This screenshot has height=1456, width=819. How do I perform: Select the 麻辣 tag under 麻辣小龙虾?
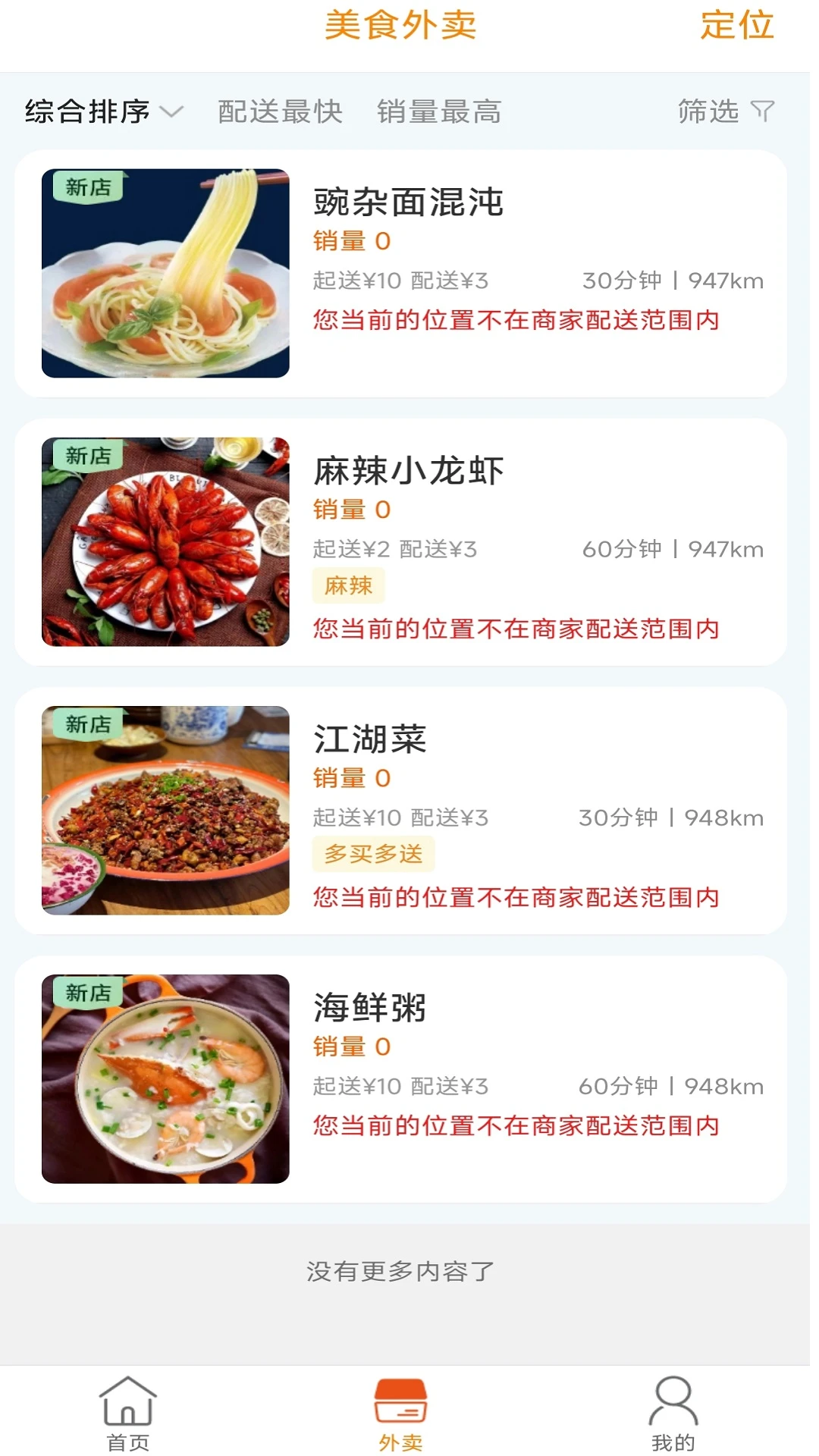(348, 586)
